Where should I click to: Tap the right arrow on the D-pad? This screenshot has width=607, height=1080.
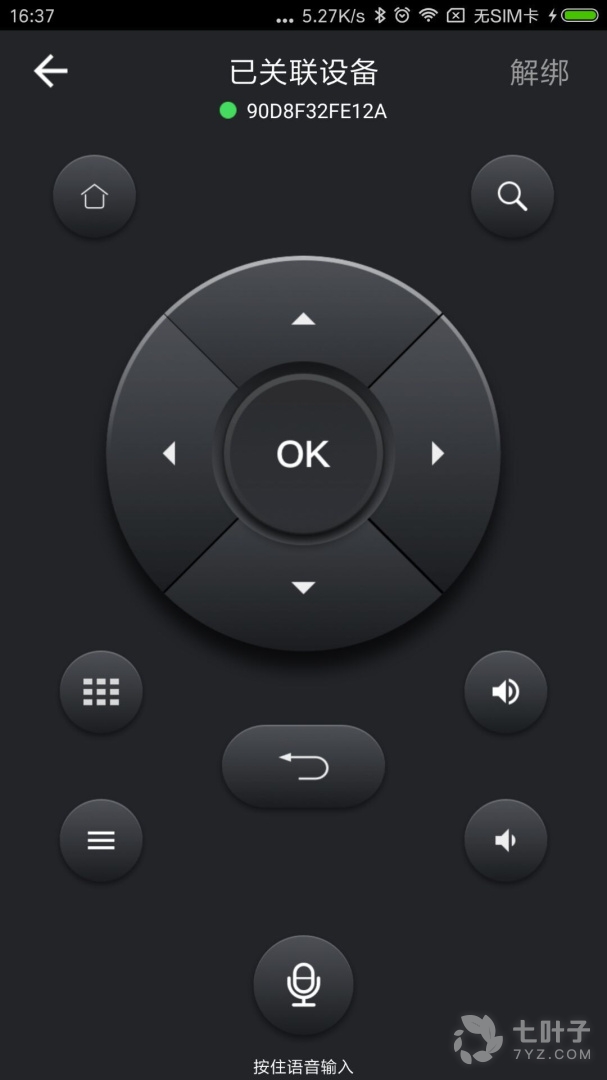pyautogui.click(x=437, y=454)
